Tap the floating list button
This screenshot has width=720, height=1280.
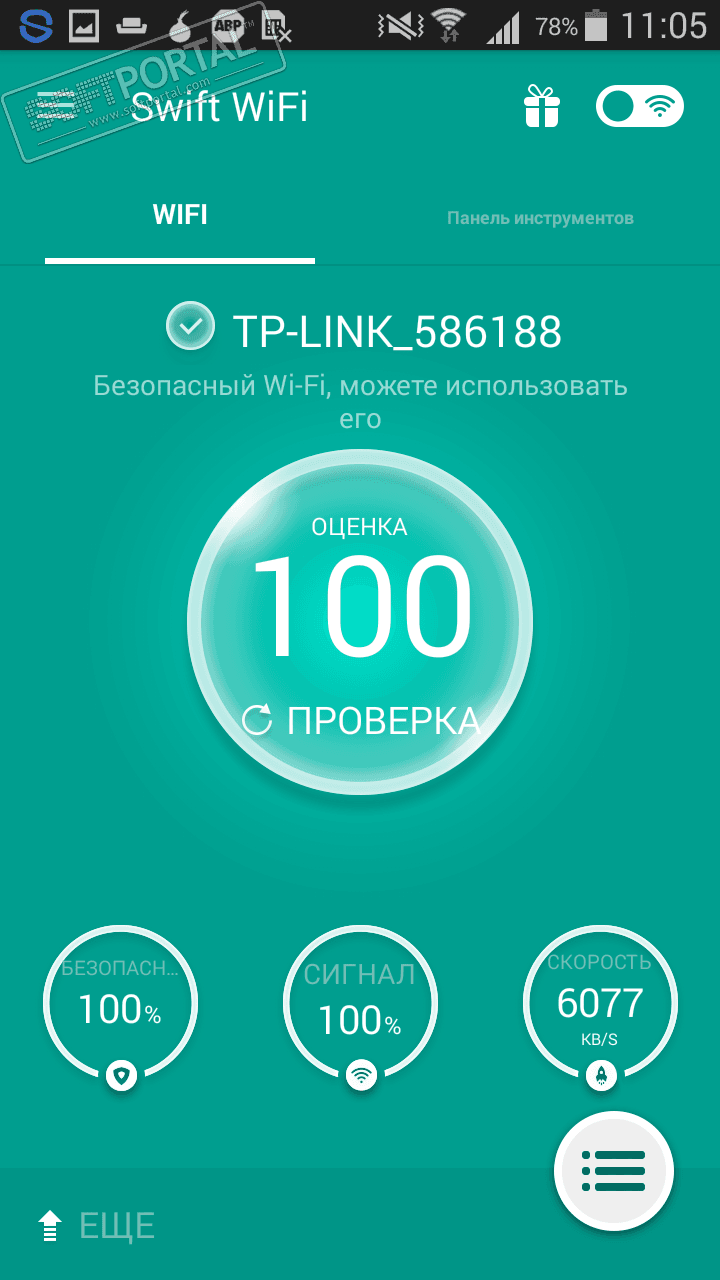(x=613, y=1170)
